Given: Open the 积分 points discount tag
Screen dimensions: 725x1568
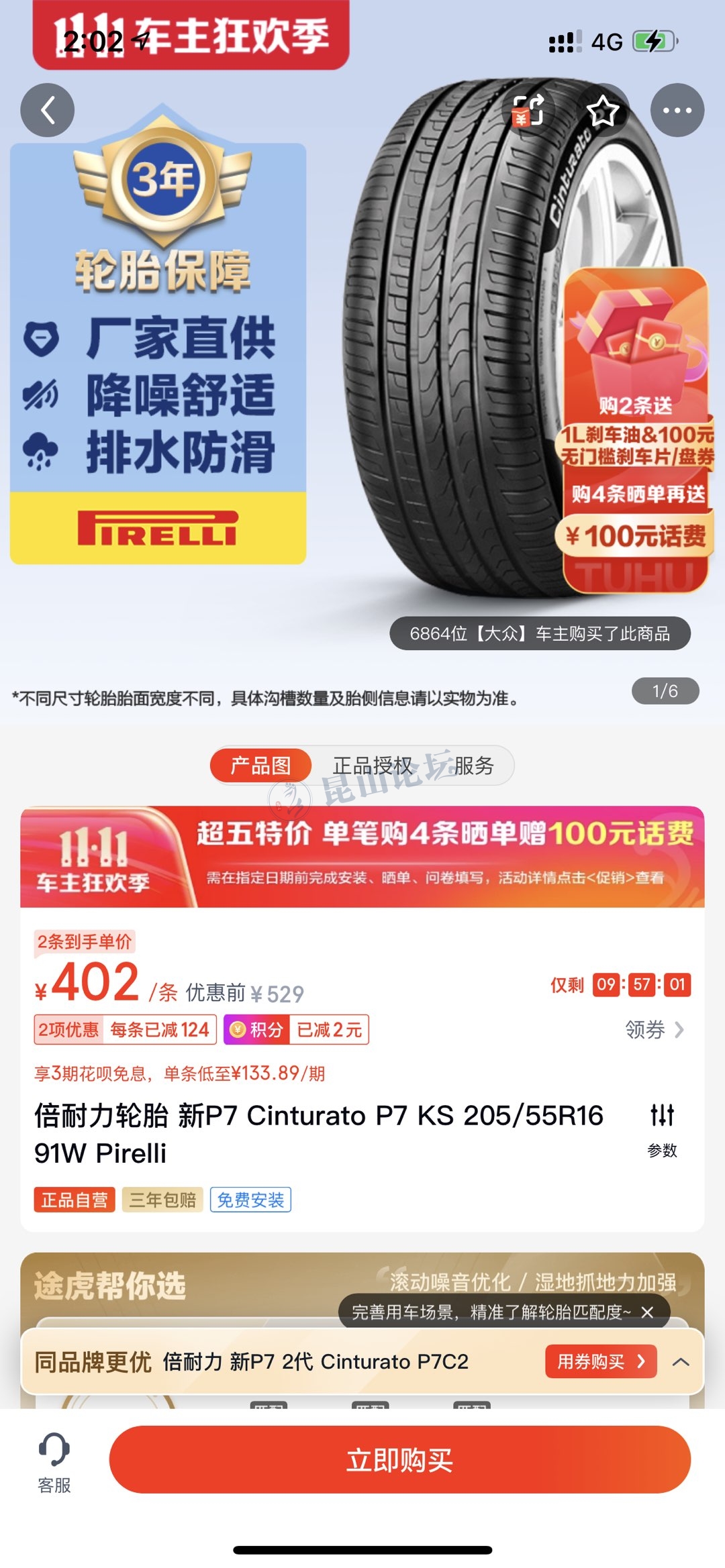Looking at the screenshot, I should point(296,1029).
